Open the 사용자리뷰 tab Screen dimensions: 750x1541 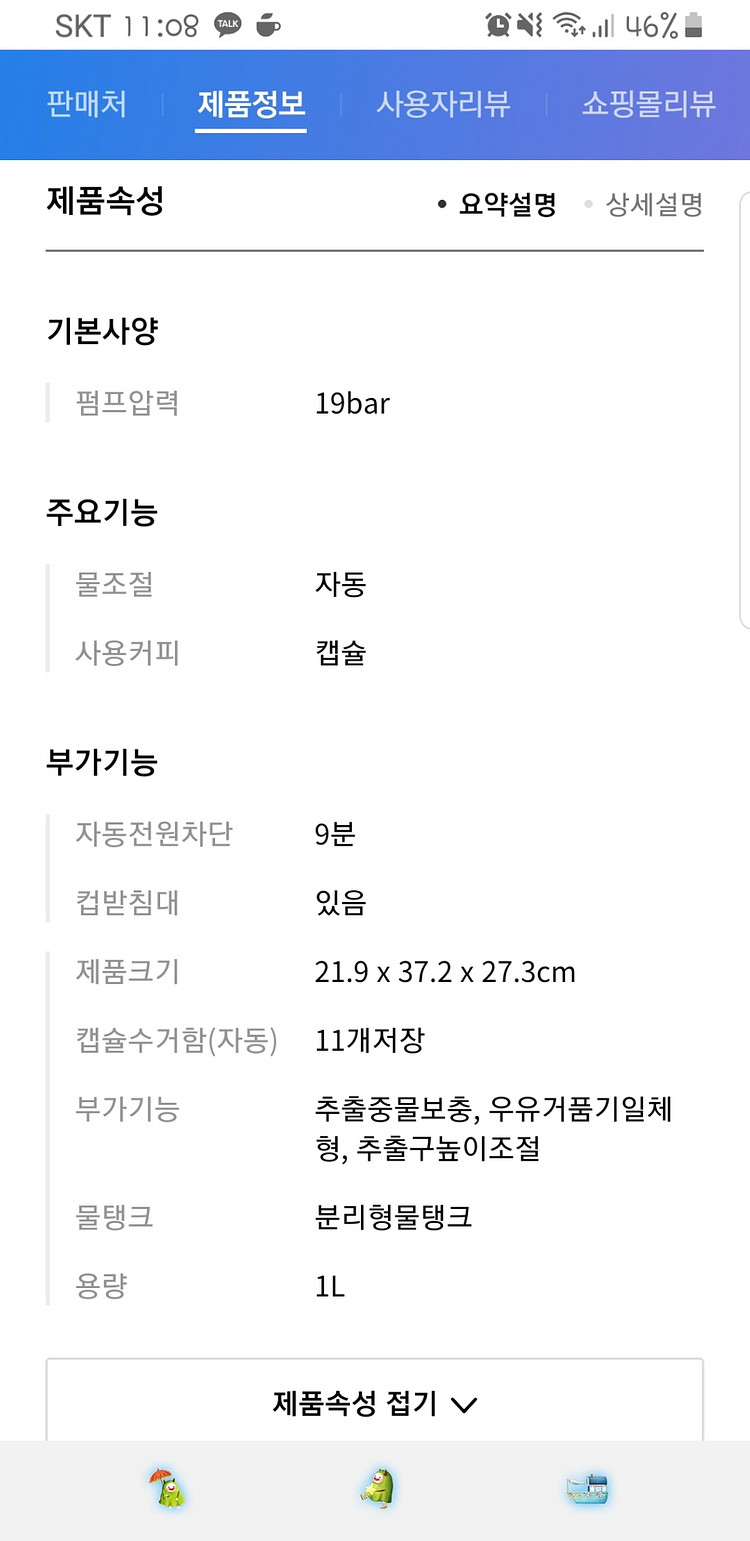[443, 104]
